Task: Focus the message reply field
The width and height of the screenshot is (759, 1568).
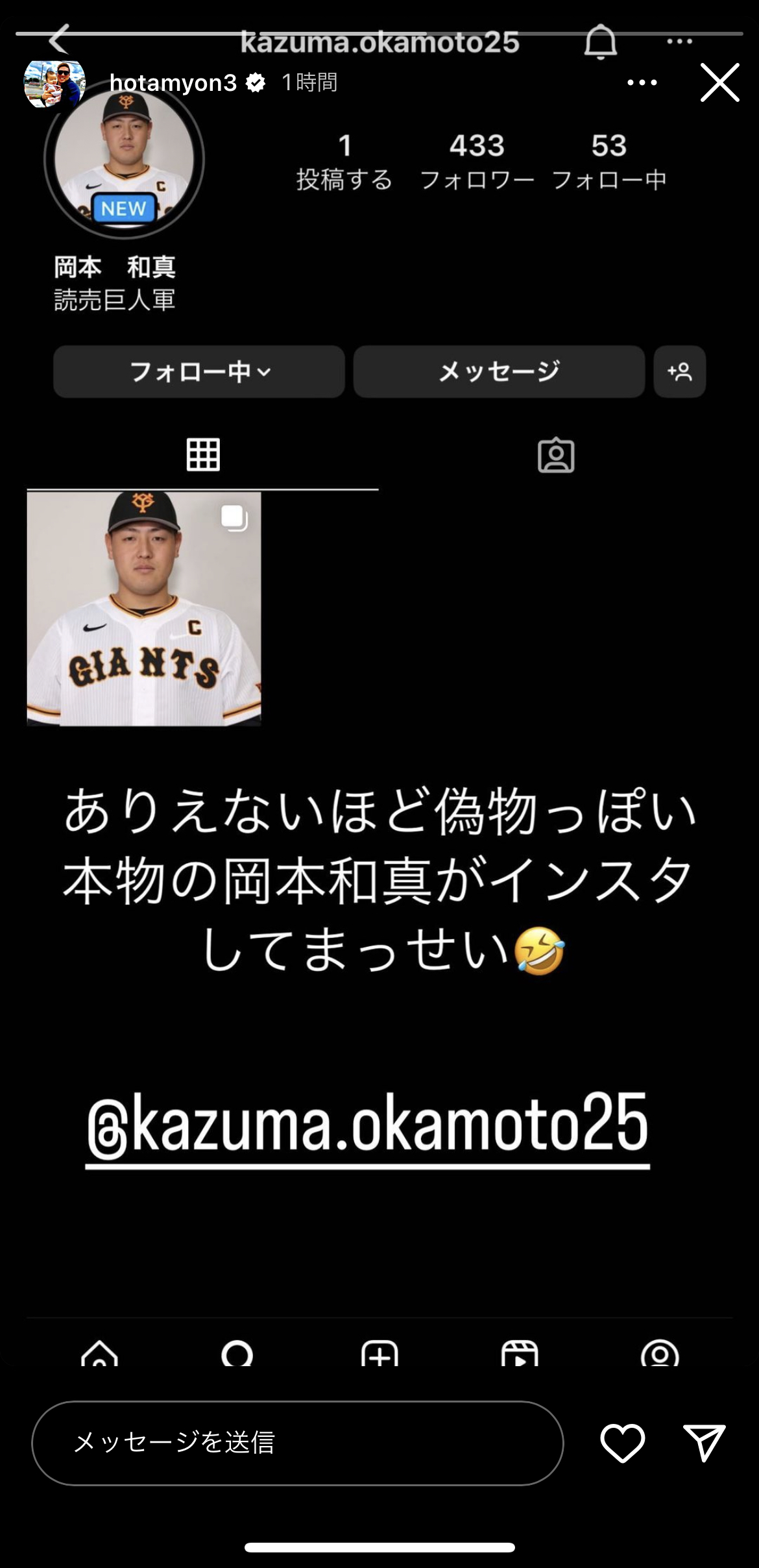Action: tap(298, 1443)
